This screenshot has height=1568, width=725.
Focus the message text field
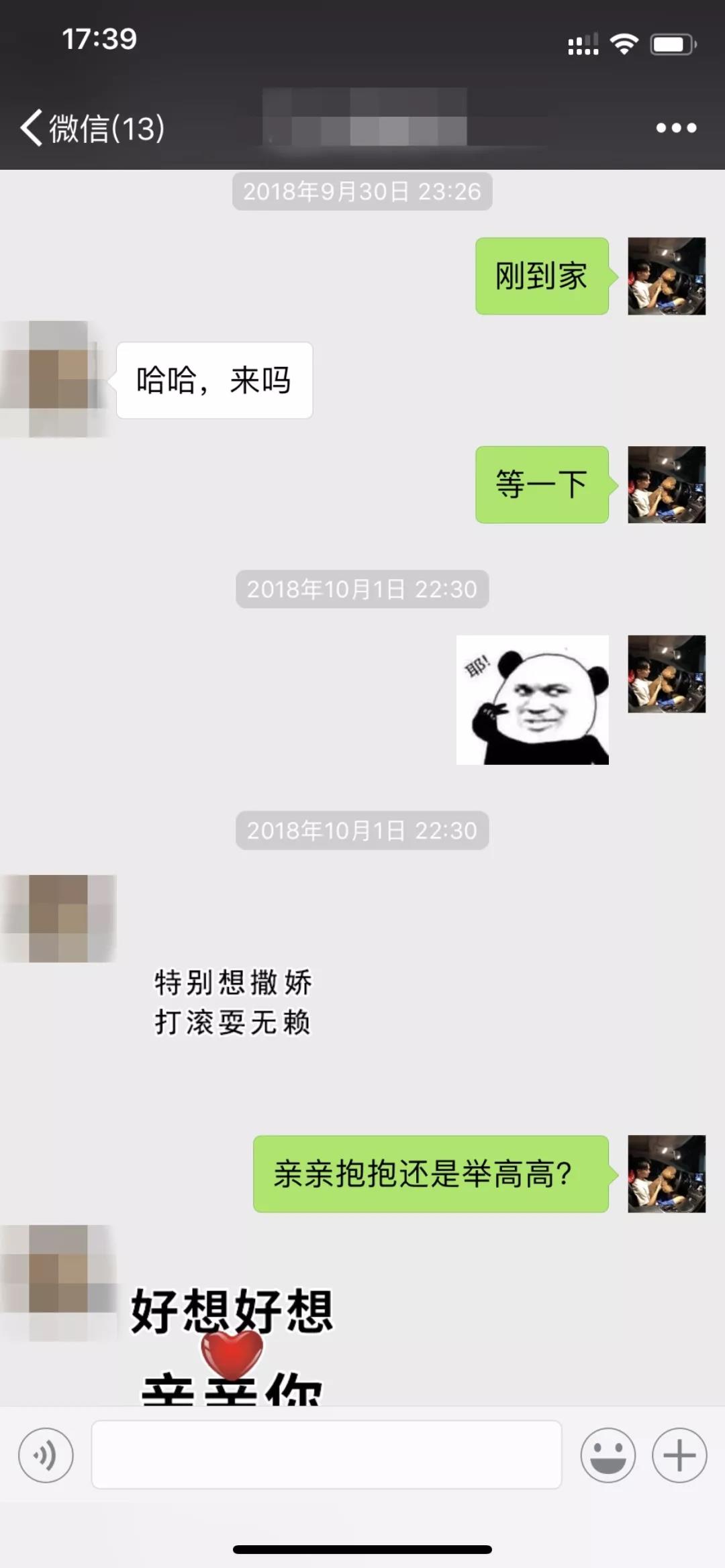tap(326, 1455)
